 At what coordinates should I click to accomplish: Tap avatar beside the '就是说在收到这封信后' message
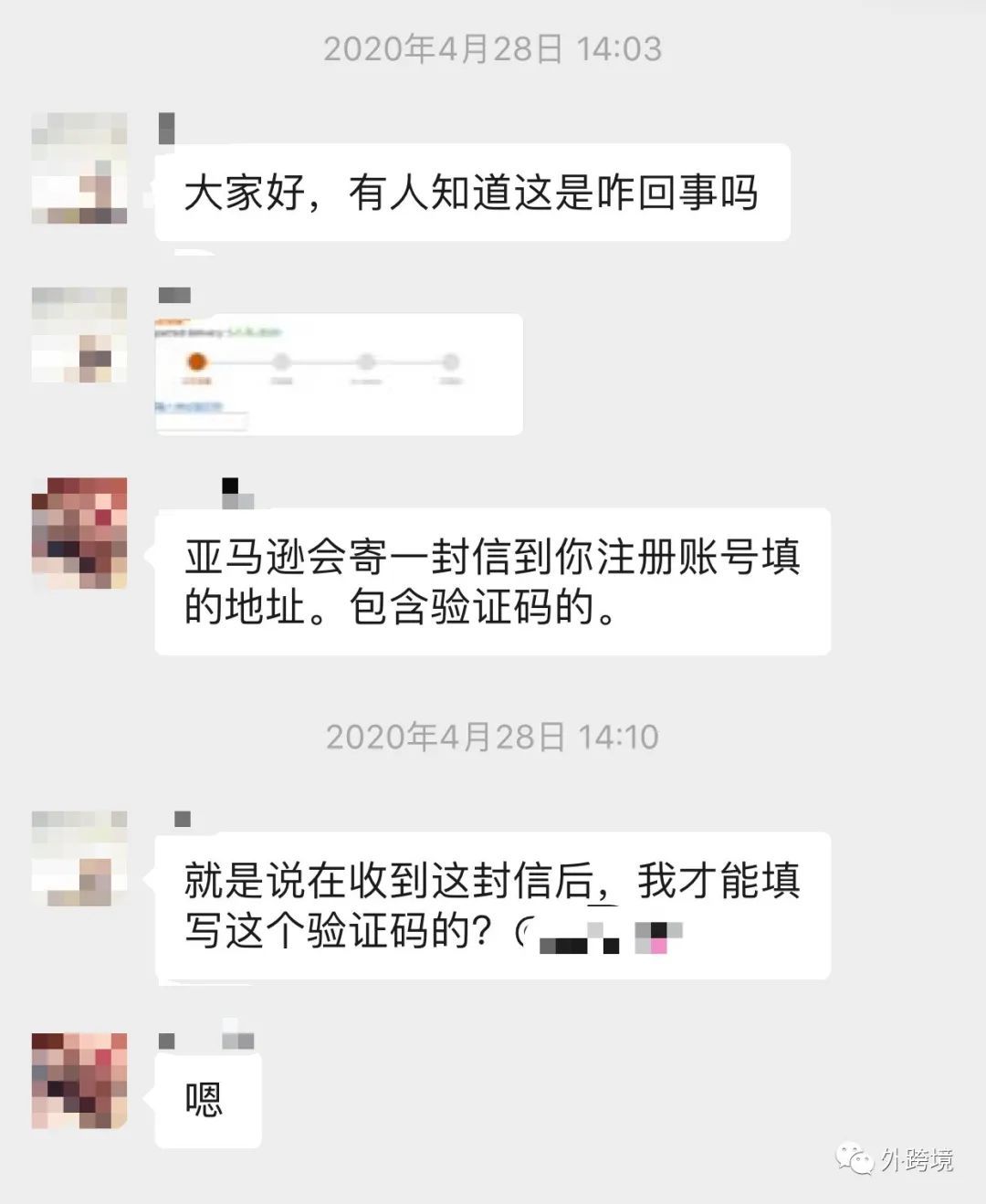point(79,858)
